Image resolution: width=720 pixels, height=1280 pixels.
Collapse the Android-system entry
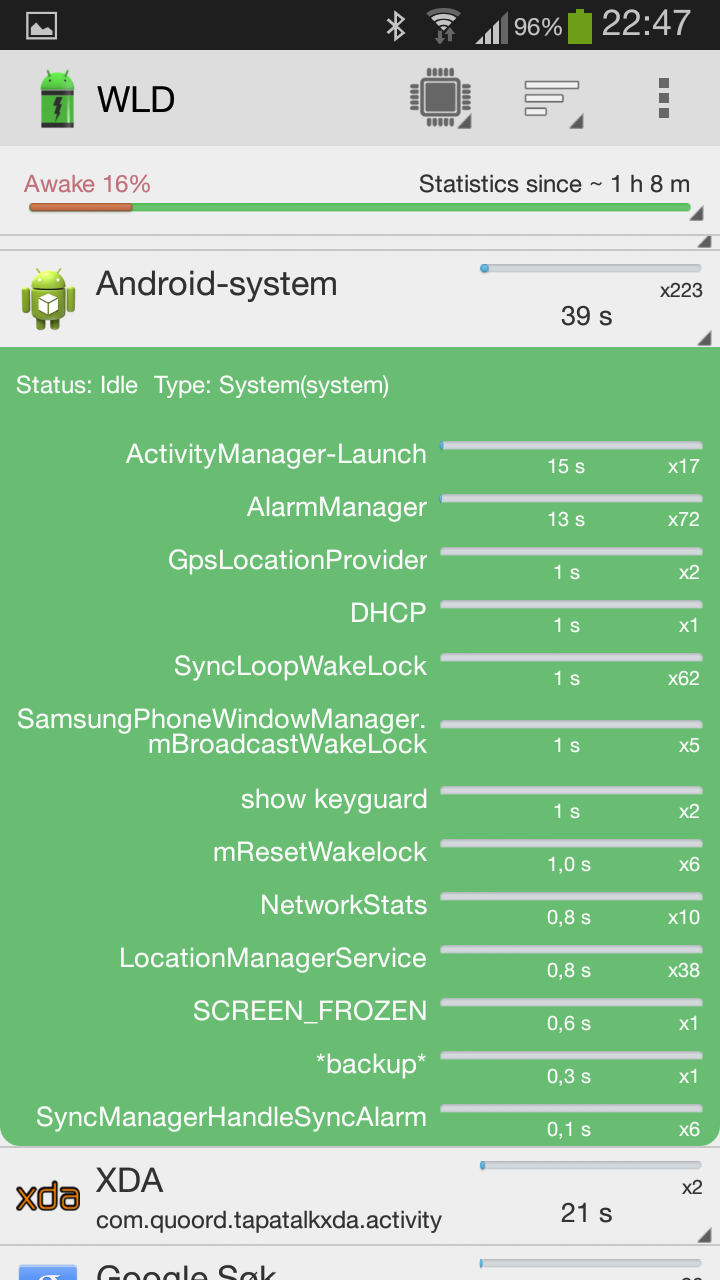tap(360, 299)
